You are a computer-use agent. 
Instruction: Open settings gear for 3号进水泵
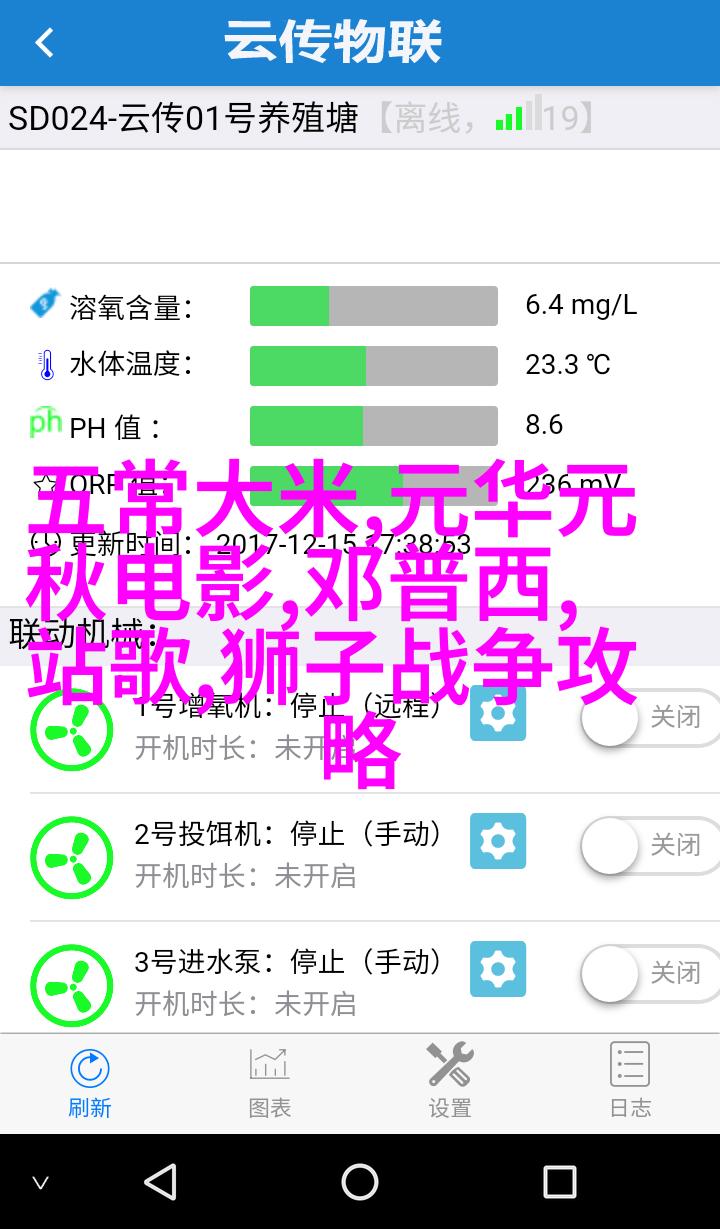tap(498, 969)
